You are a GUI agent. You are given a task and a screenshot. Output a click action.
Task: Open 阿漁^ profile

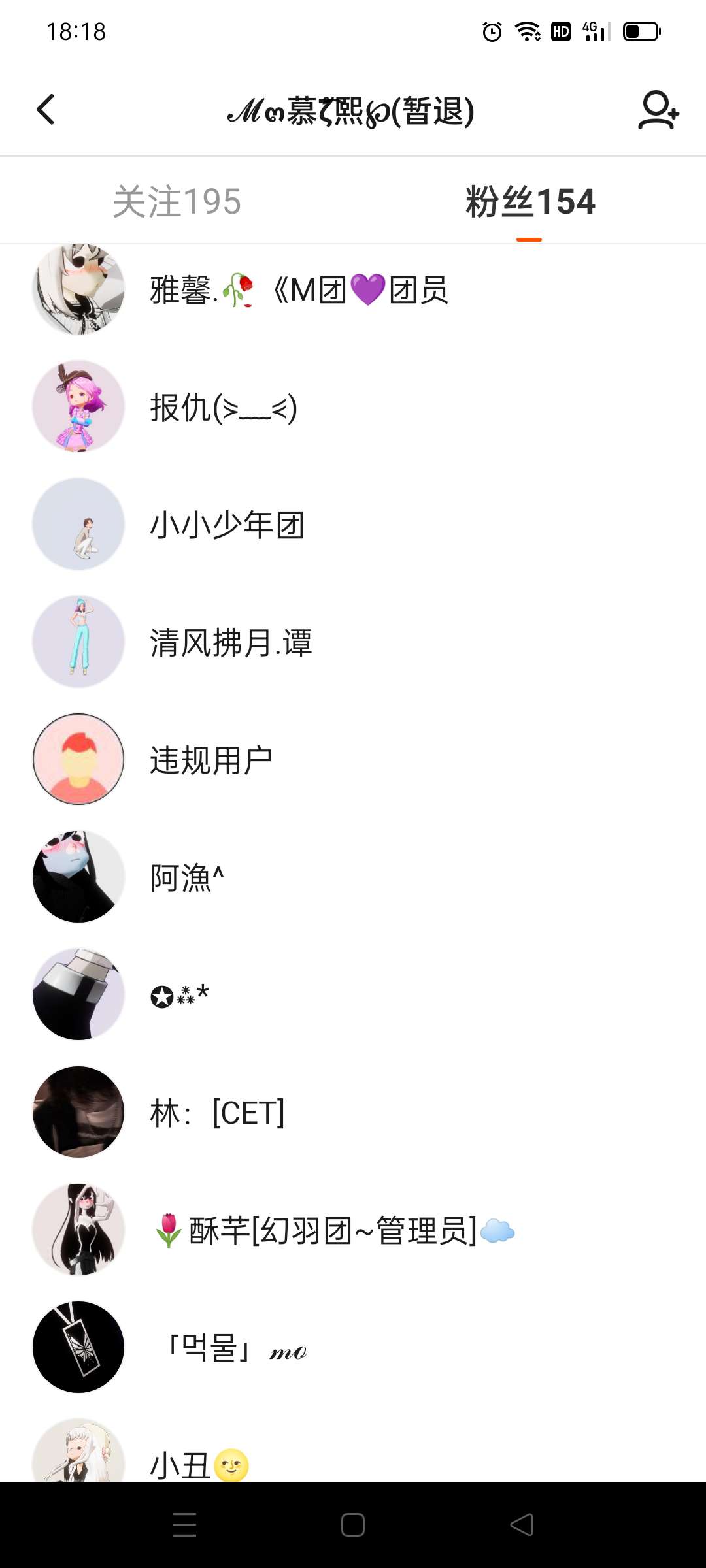[187, 878]
